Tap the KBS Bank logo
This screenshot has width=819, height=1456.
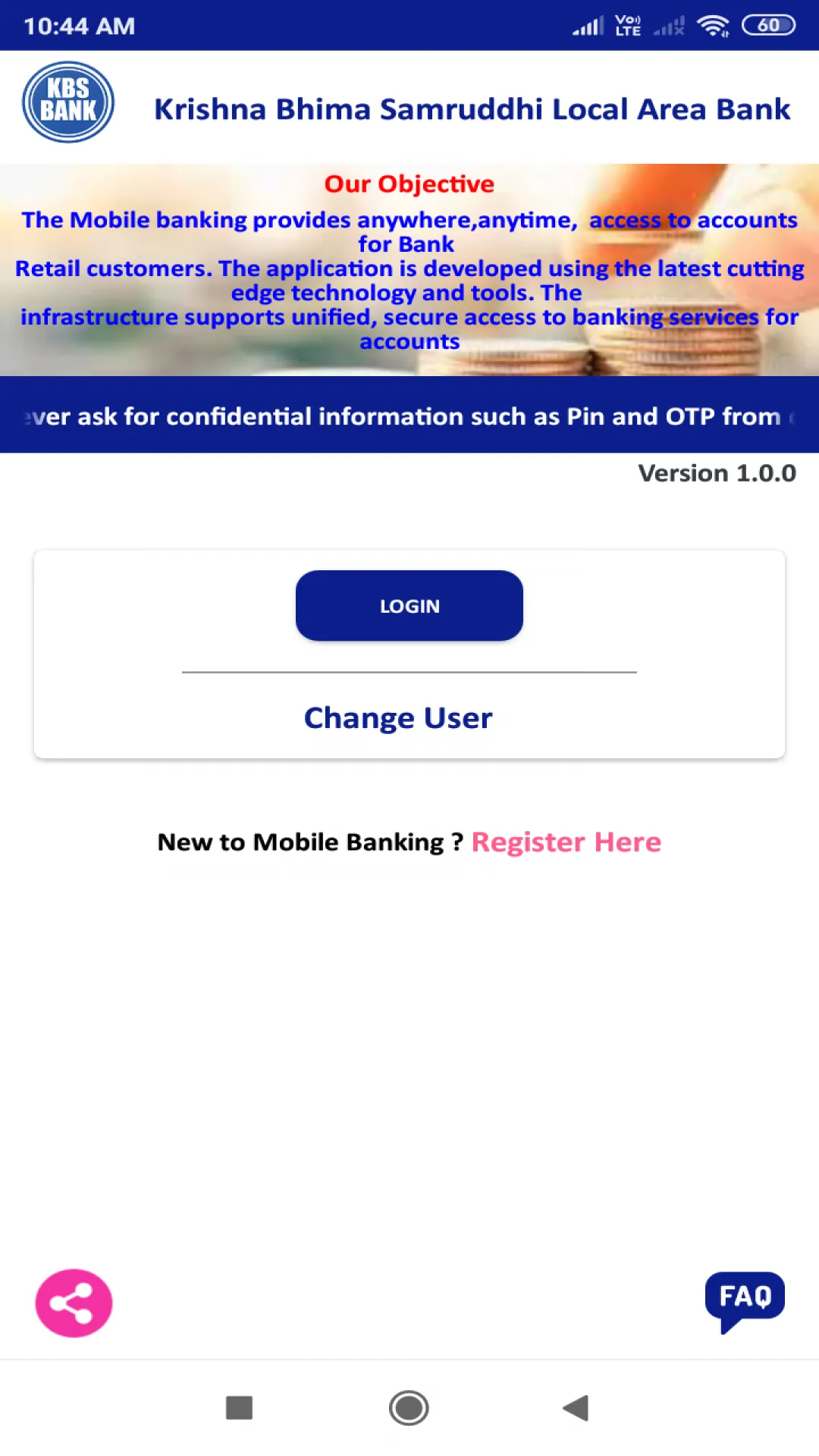pos(67,102)
